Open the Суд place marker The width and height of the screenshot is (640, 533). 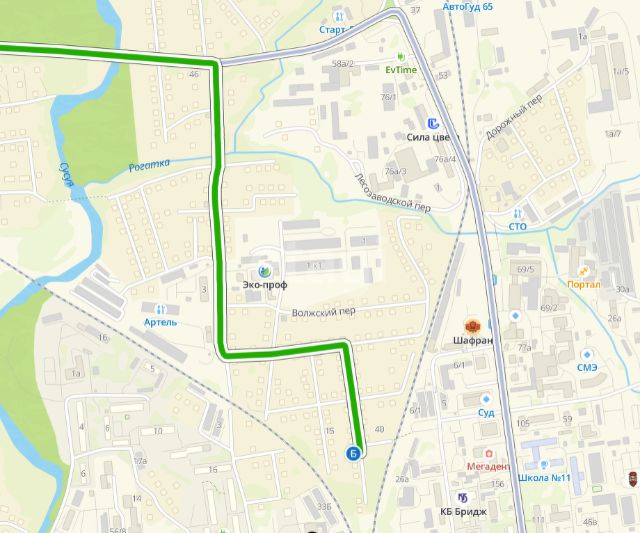point(486,399)
